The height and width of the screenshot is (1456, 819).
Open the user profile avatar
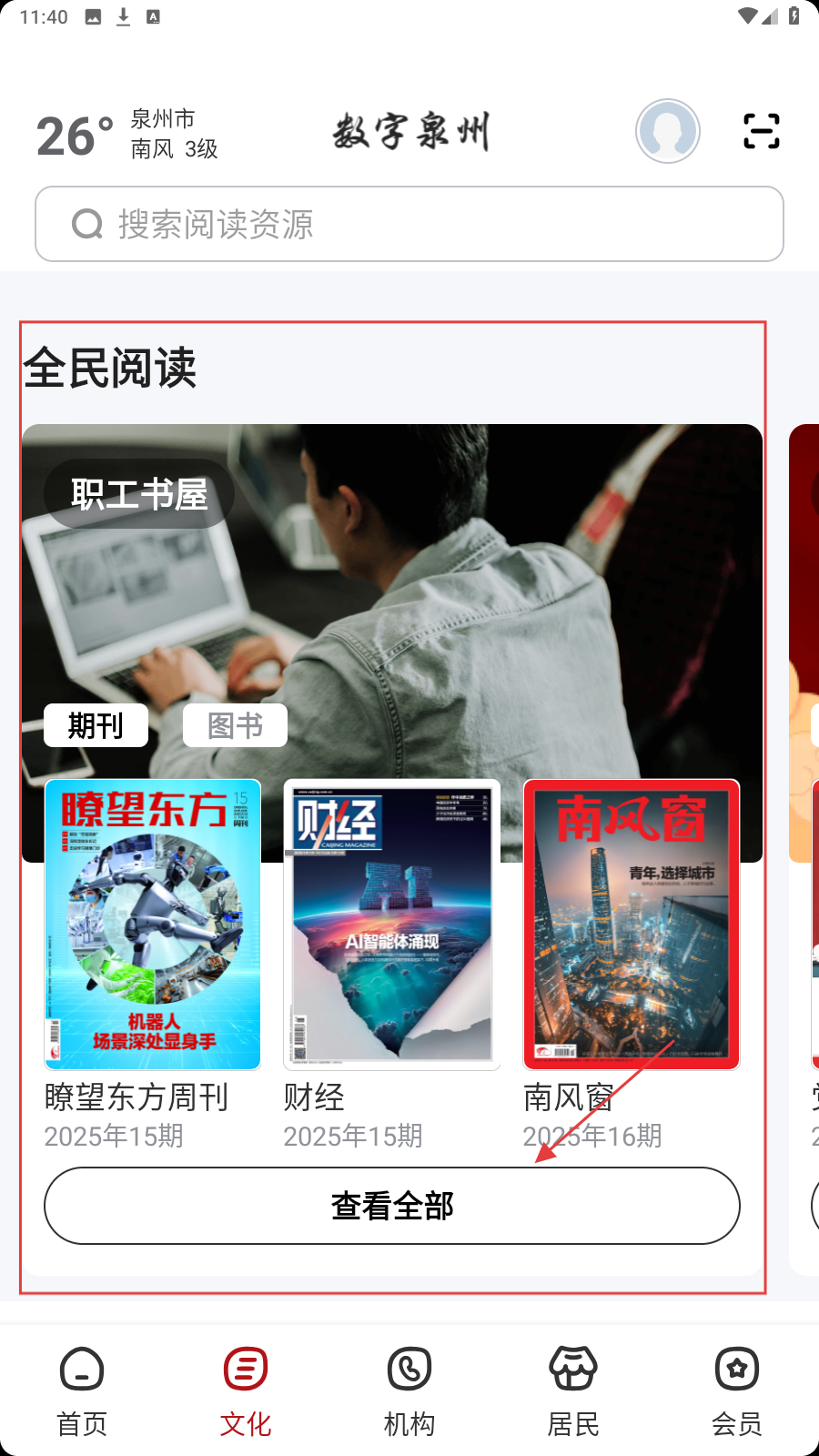click(667, 131)
